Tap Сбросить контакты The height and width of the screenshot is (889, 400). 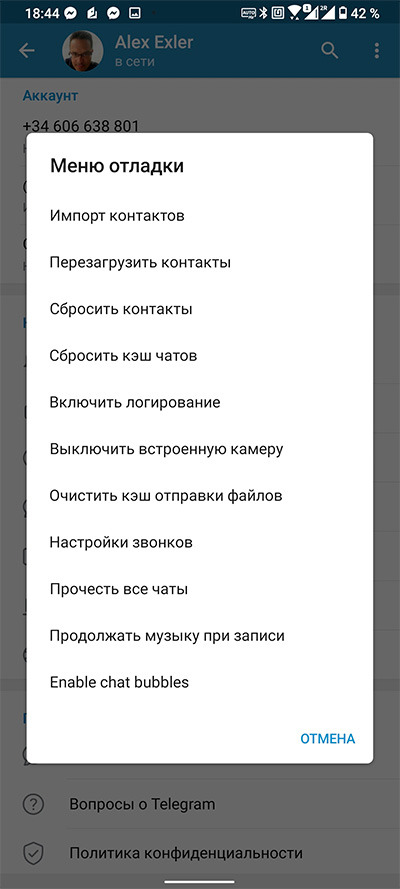199,309
